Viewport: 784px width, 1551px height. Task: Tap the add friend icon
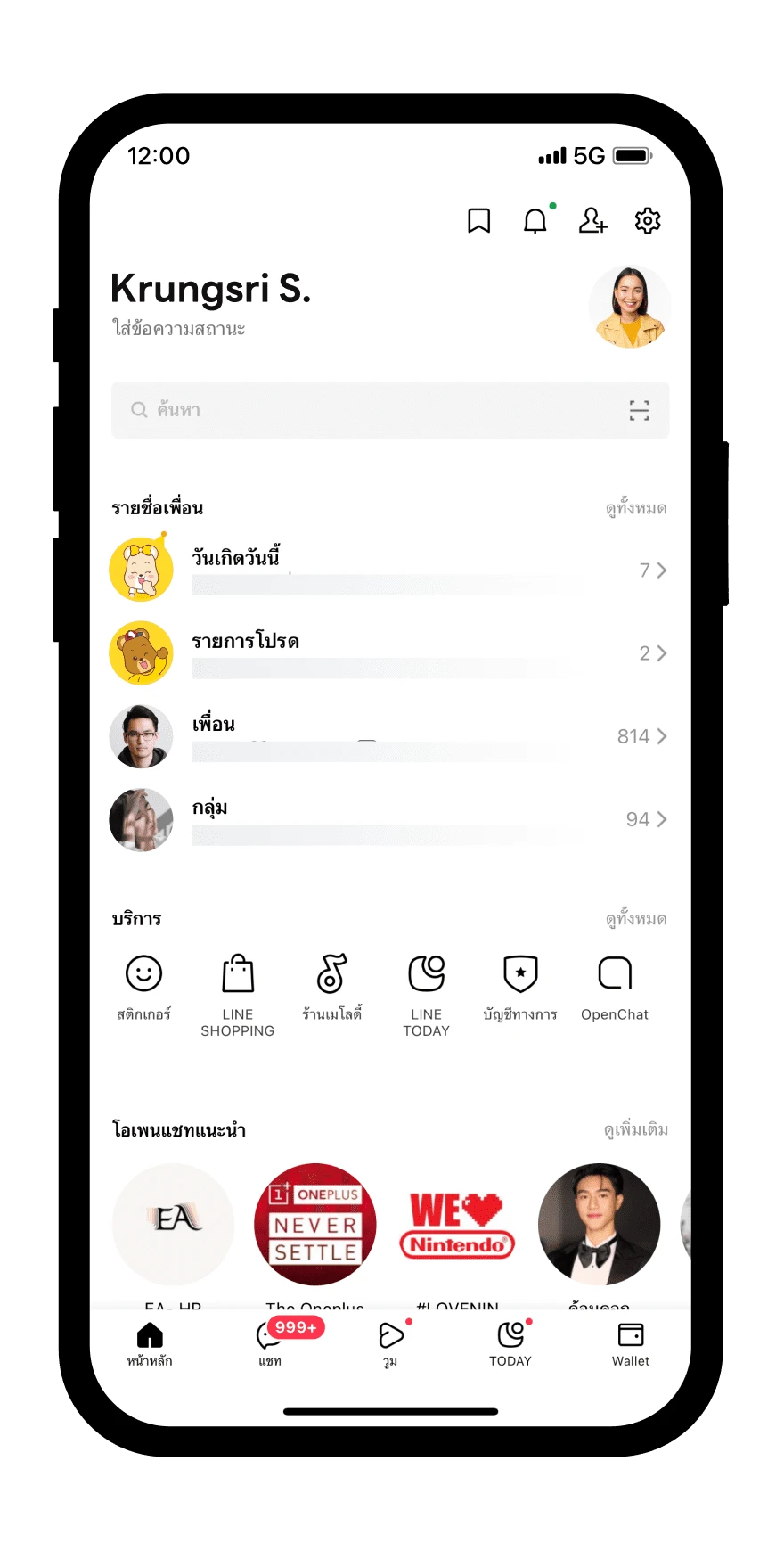(592, 220)
